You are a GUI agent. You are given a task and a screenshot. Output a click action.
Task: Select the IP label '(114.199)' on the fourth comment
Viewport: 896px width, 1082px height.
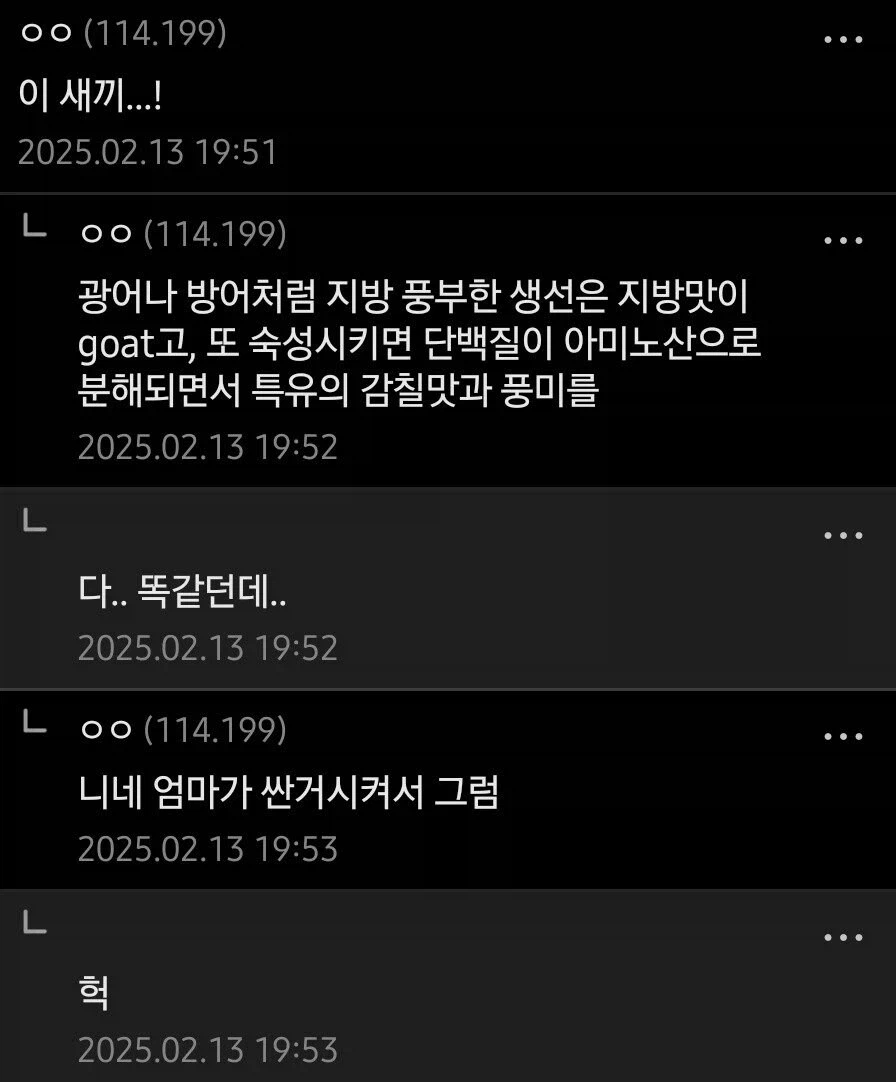(244, 730)
